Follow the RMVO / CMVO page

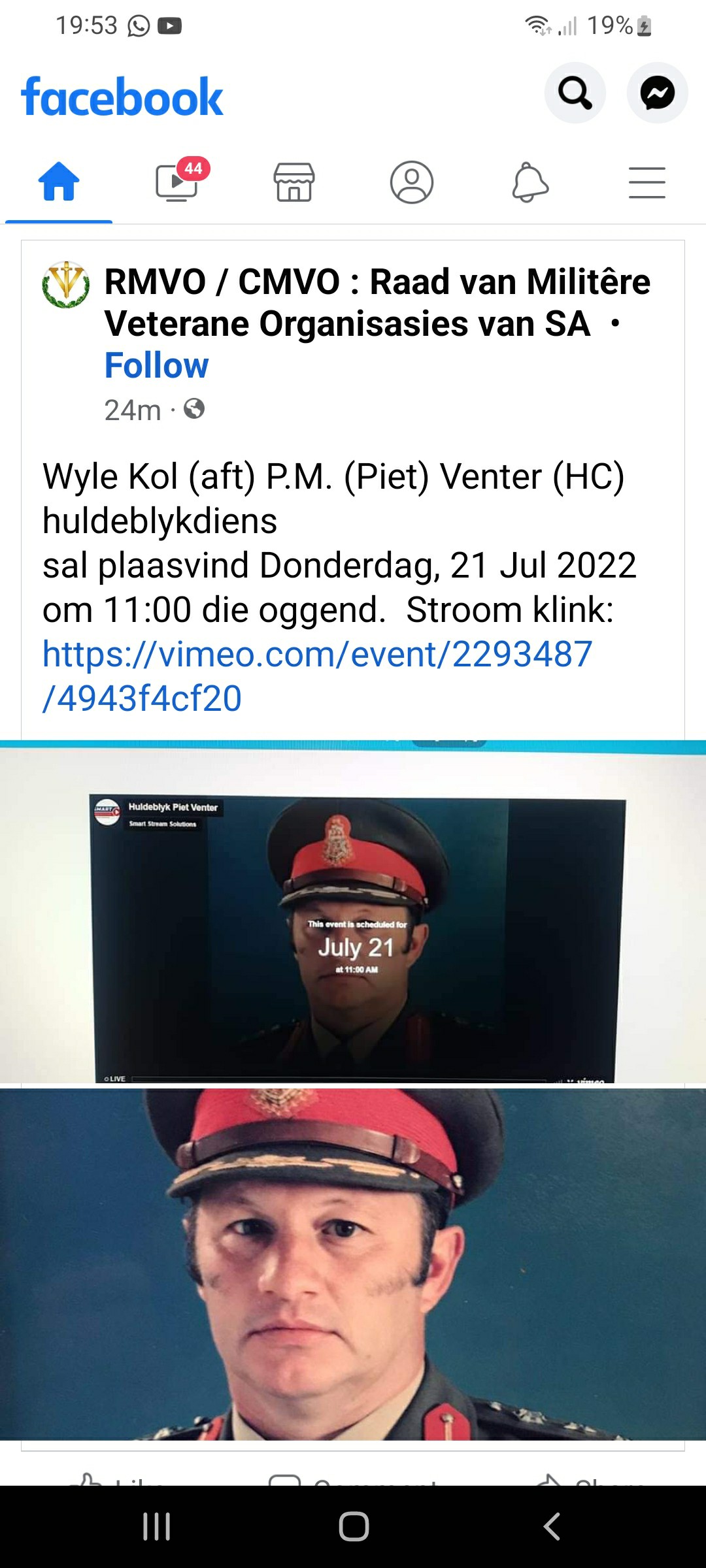(157, 365)
